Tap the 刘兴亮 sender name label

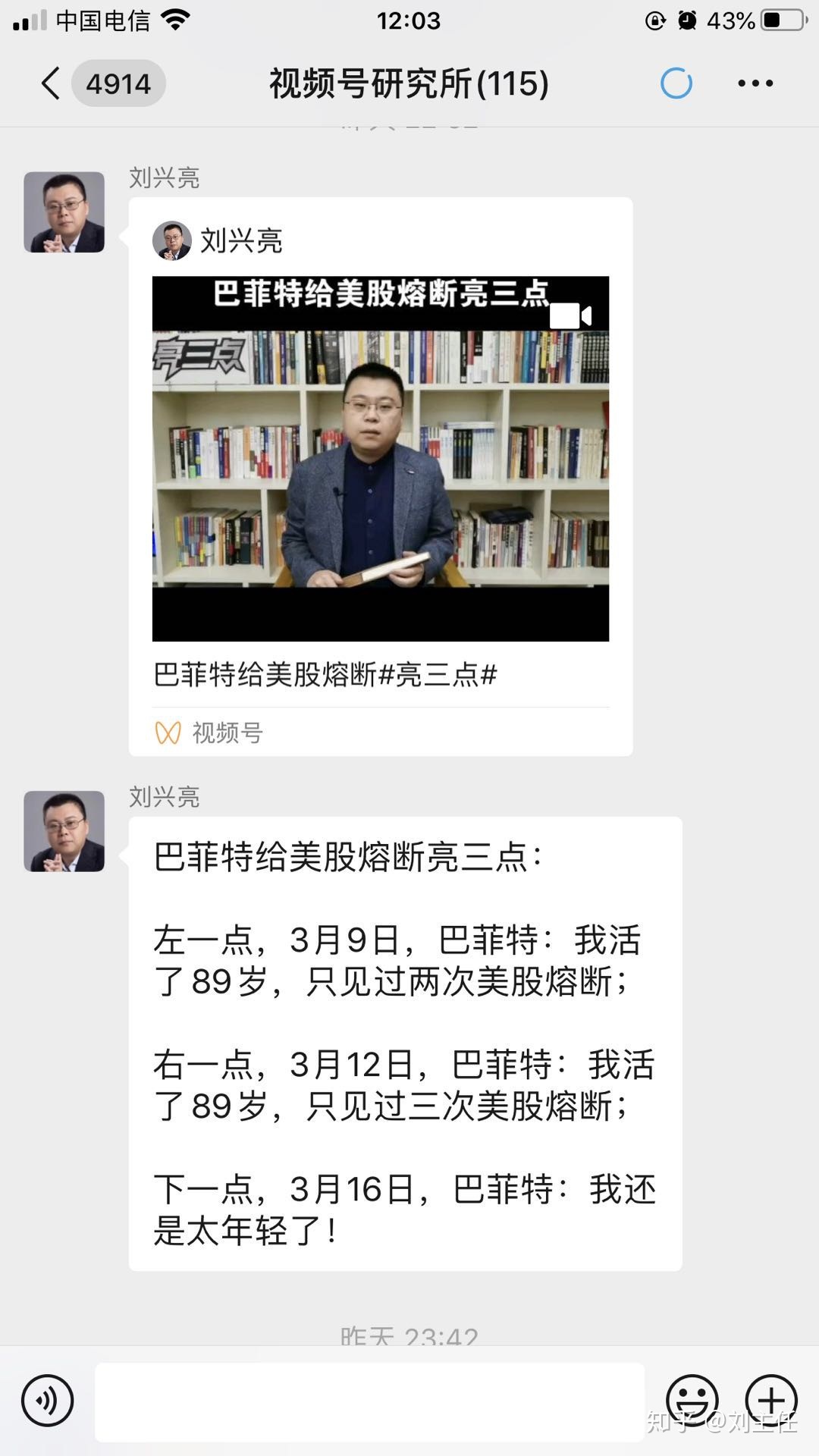(162, 180)
